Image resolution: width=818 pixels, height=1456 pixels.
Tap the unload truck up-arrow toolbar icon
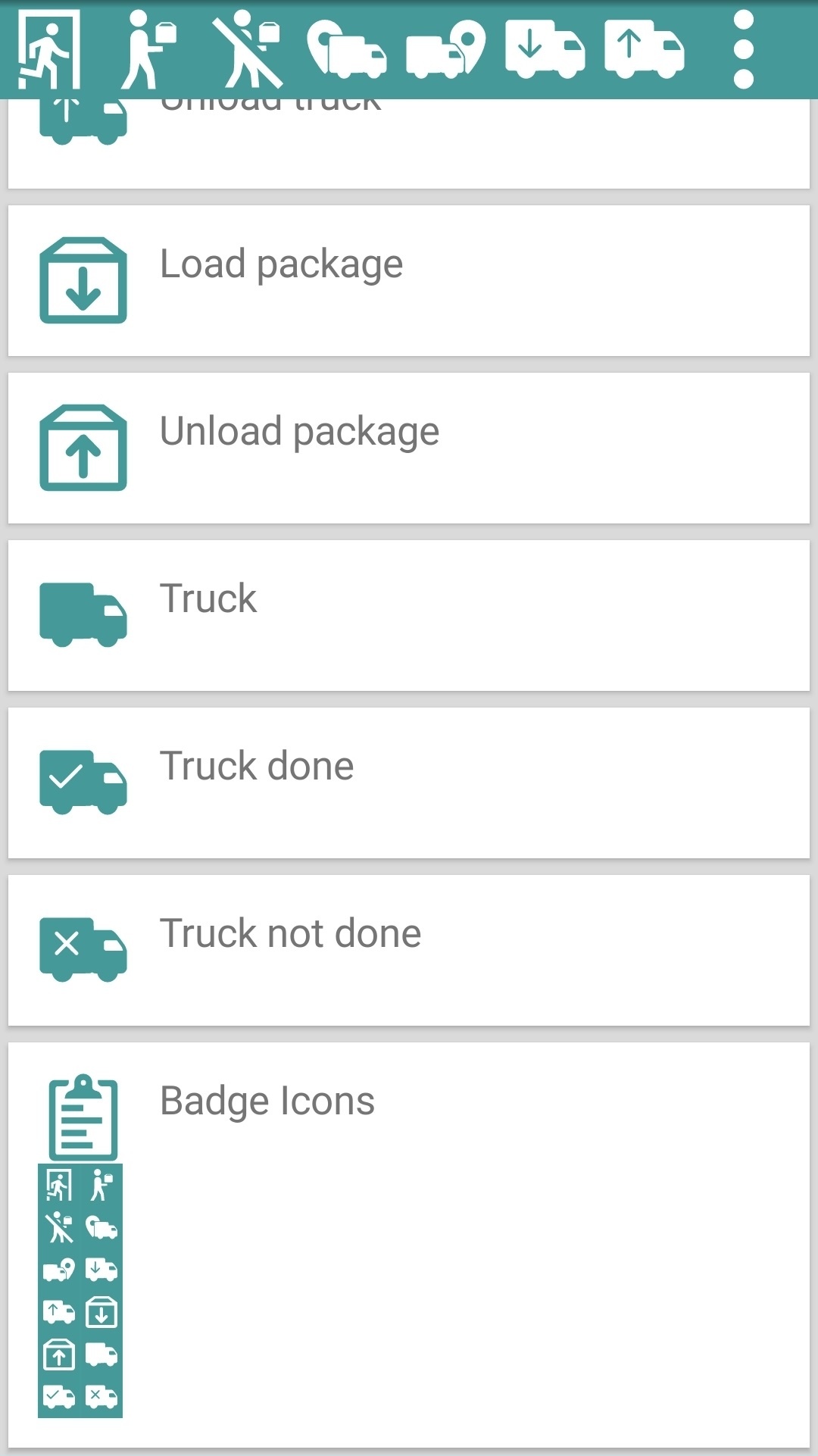(645, 49)
